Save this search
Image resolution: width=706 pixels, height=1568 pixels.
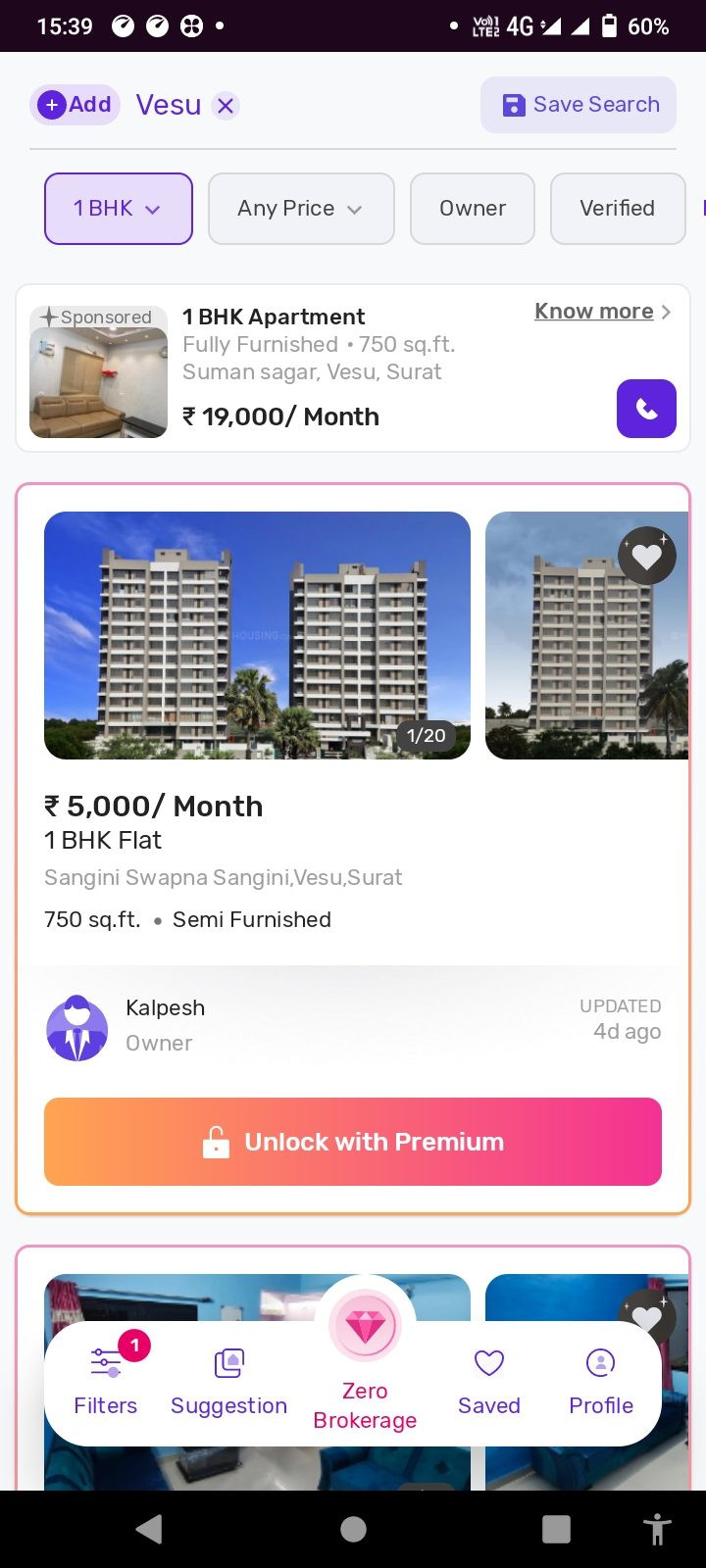click(579, 105)
